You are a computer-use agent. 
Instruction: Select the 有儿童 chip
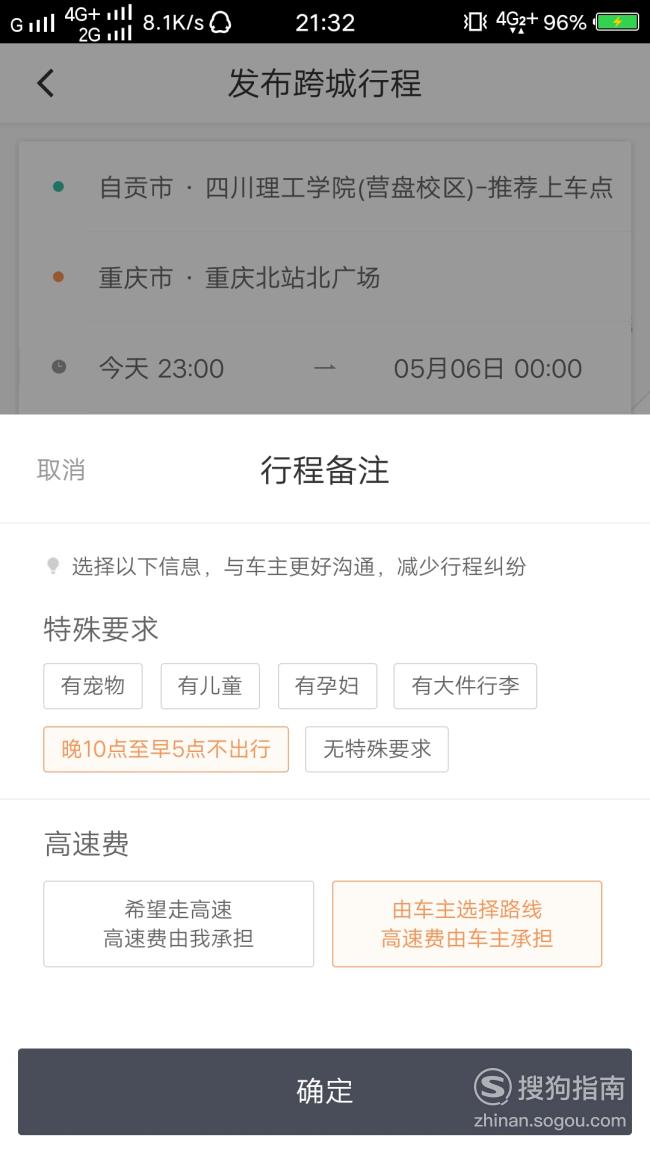coord(210,686)
